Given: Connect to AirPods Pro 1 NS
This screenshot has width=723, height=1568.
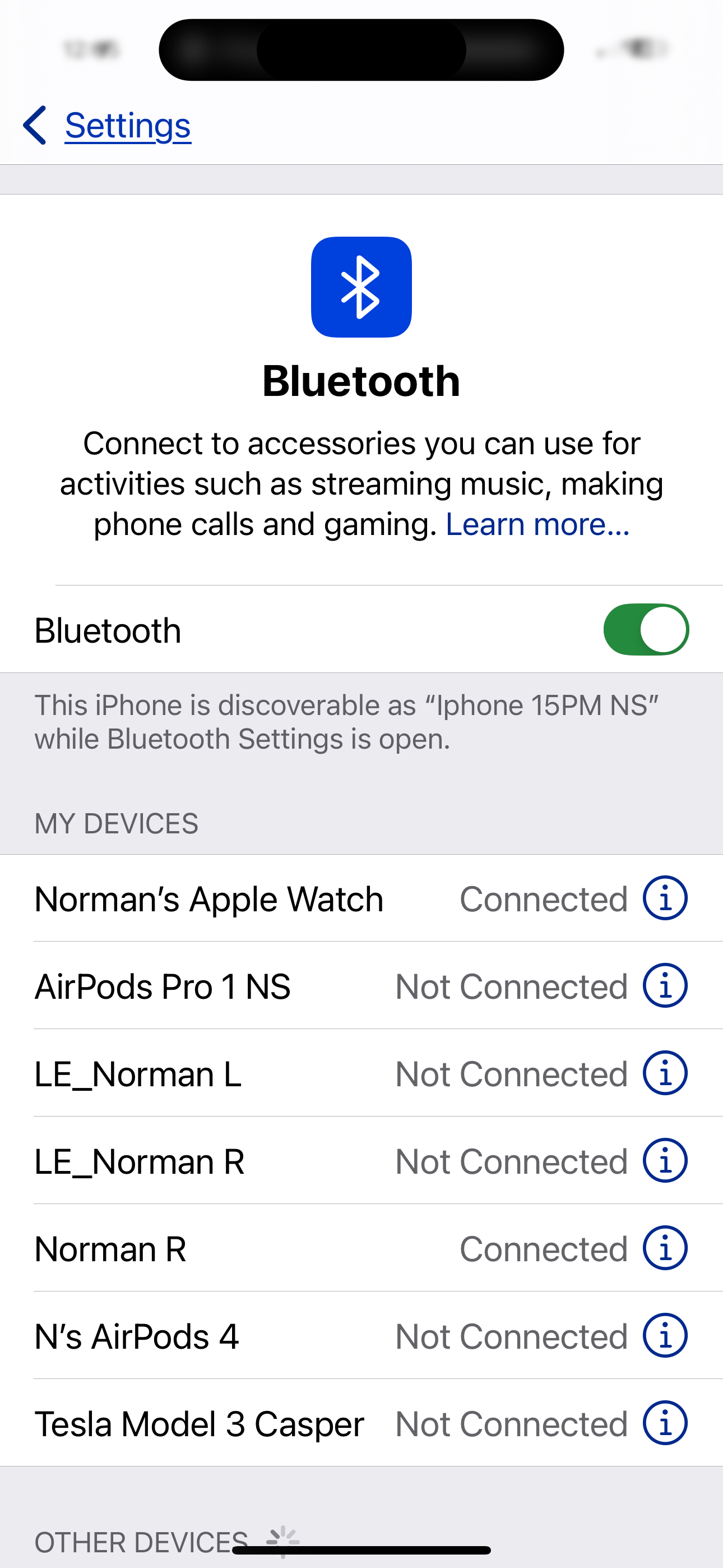Looking at the screenshot, I should (361, 986).
